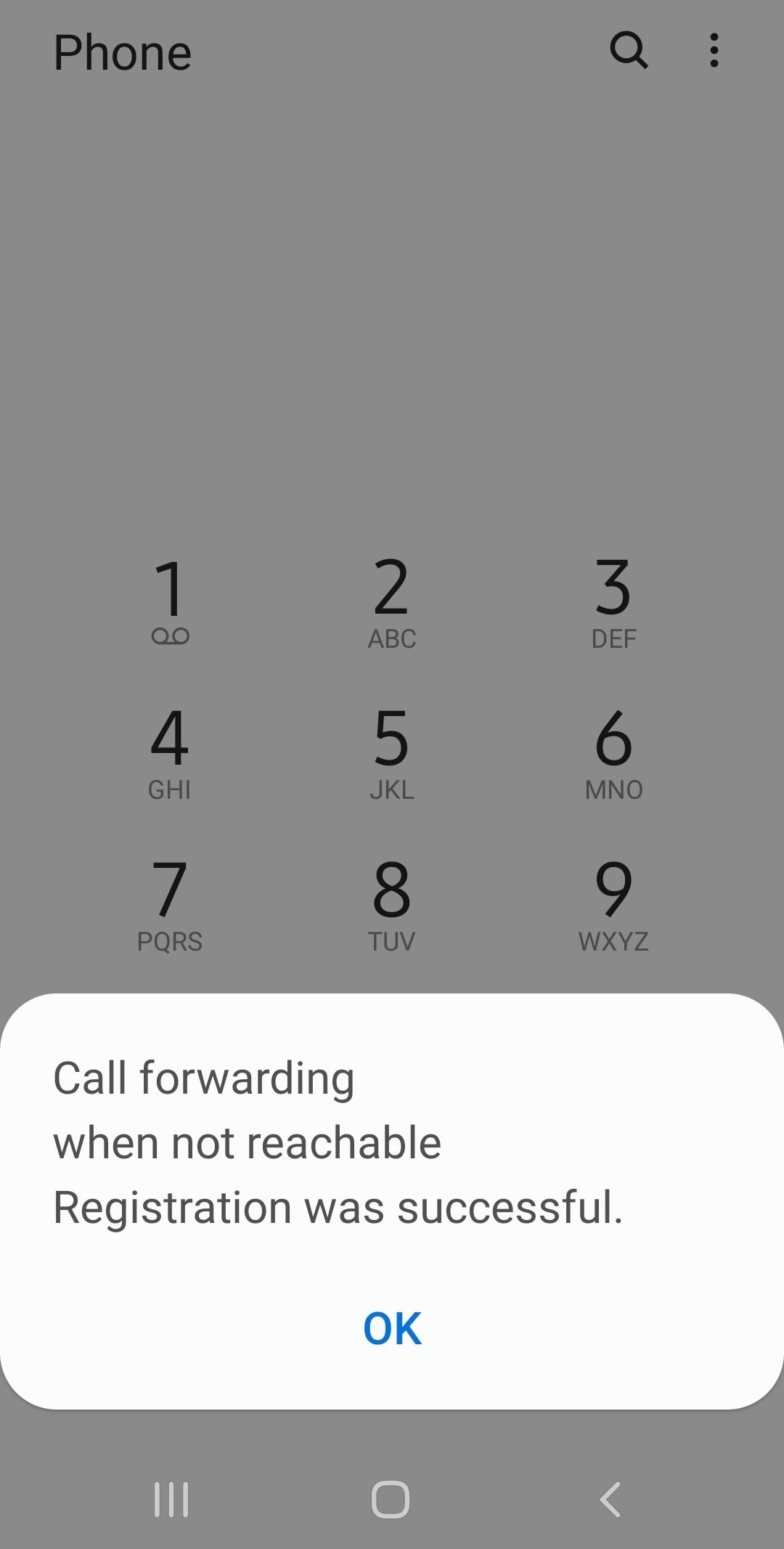The width and height of the screenshot is (784, 1549).
Task: Tap the 4 GHI key
Action: pos(171,752)
